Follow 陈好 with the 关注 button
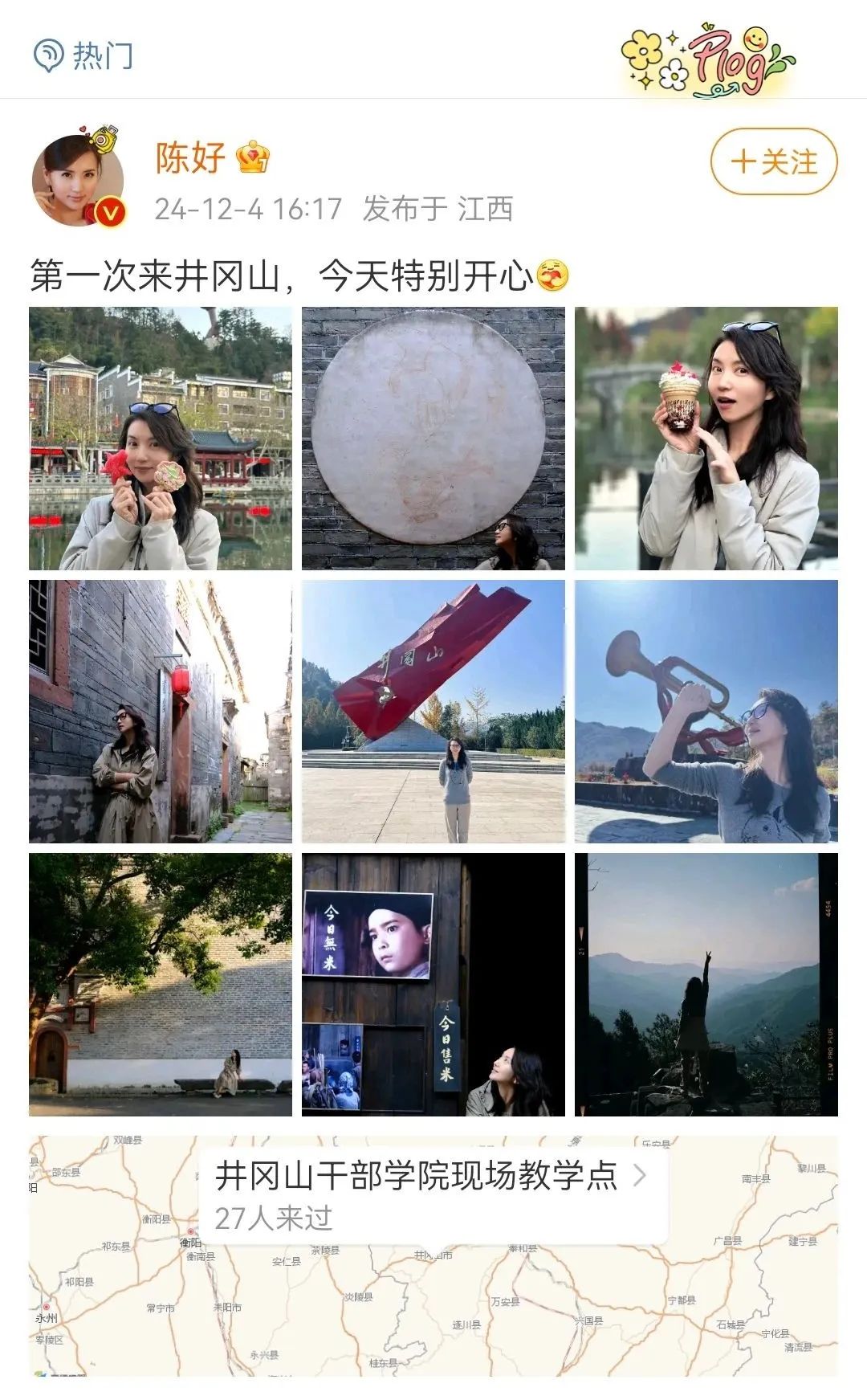The image size is (867, 1400). [774, 161]
